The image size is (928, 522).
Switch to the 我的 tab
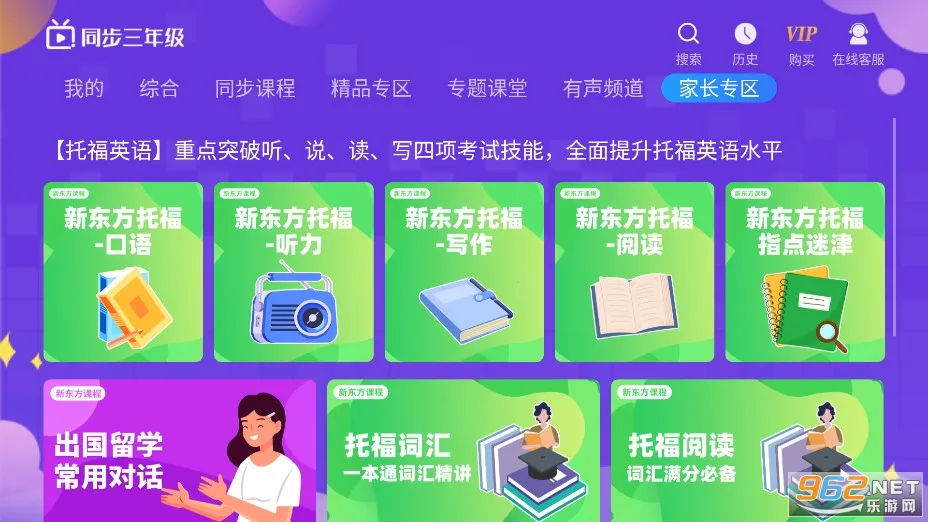pos(84,88)
